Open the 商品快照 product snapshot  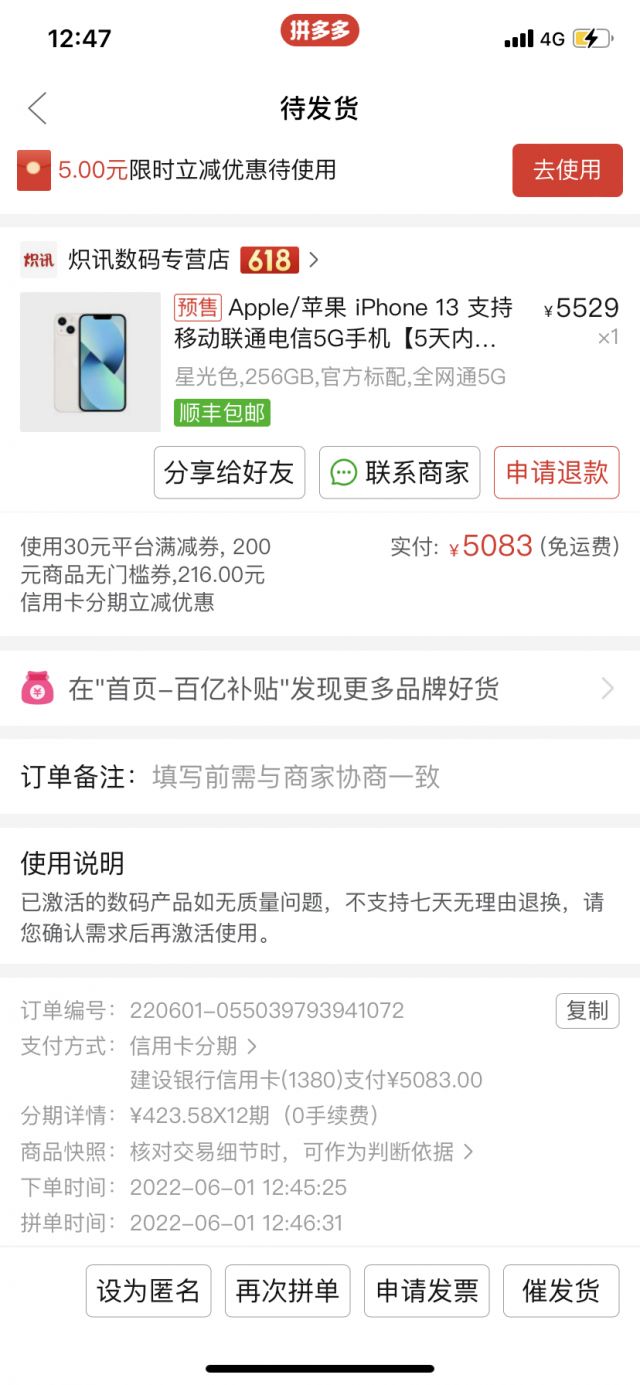[x=300, y=1151]
